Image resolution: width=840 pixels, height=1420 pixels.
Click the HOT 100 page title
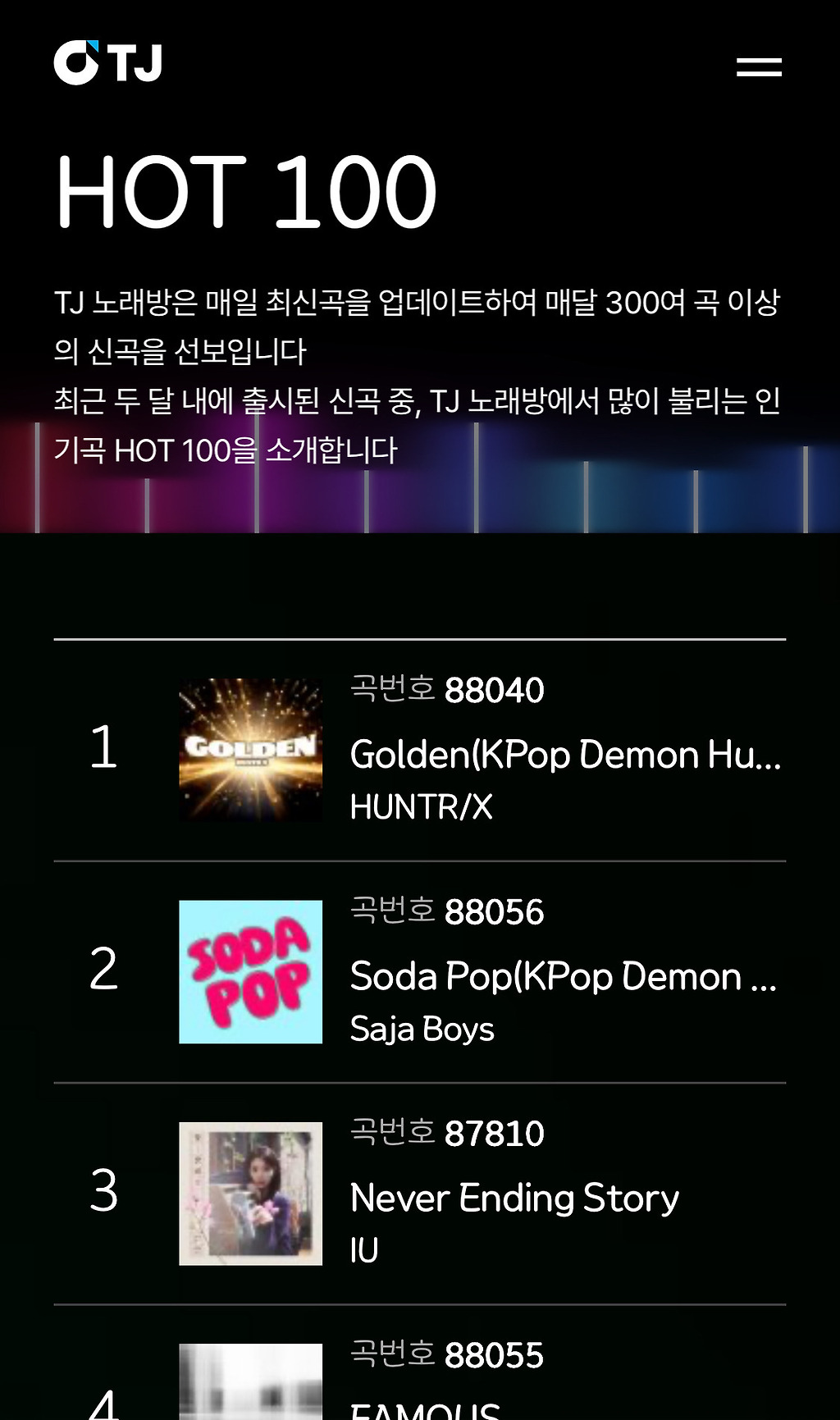248,190
